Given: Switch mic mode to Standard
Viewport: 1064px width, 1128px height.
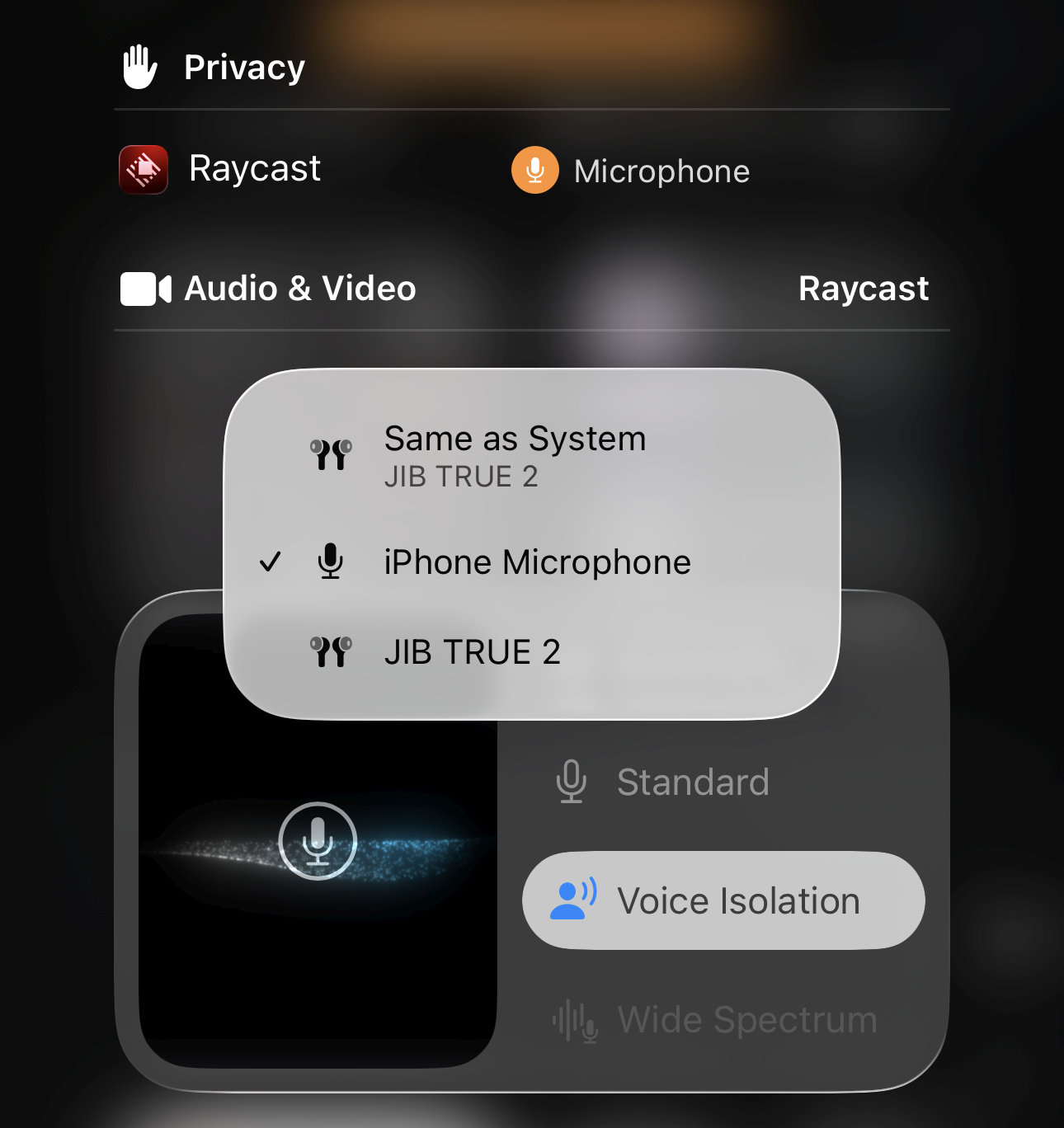Looking at the screenshot, I should pyautogui.click(x=691, y=782).
